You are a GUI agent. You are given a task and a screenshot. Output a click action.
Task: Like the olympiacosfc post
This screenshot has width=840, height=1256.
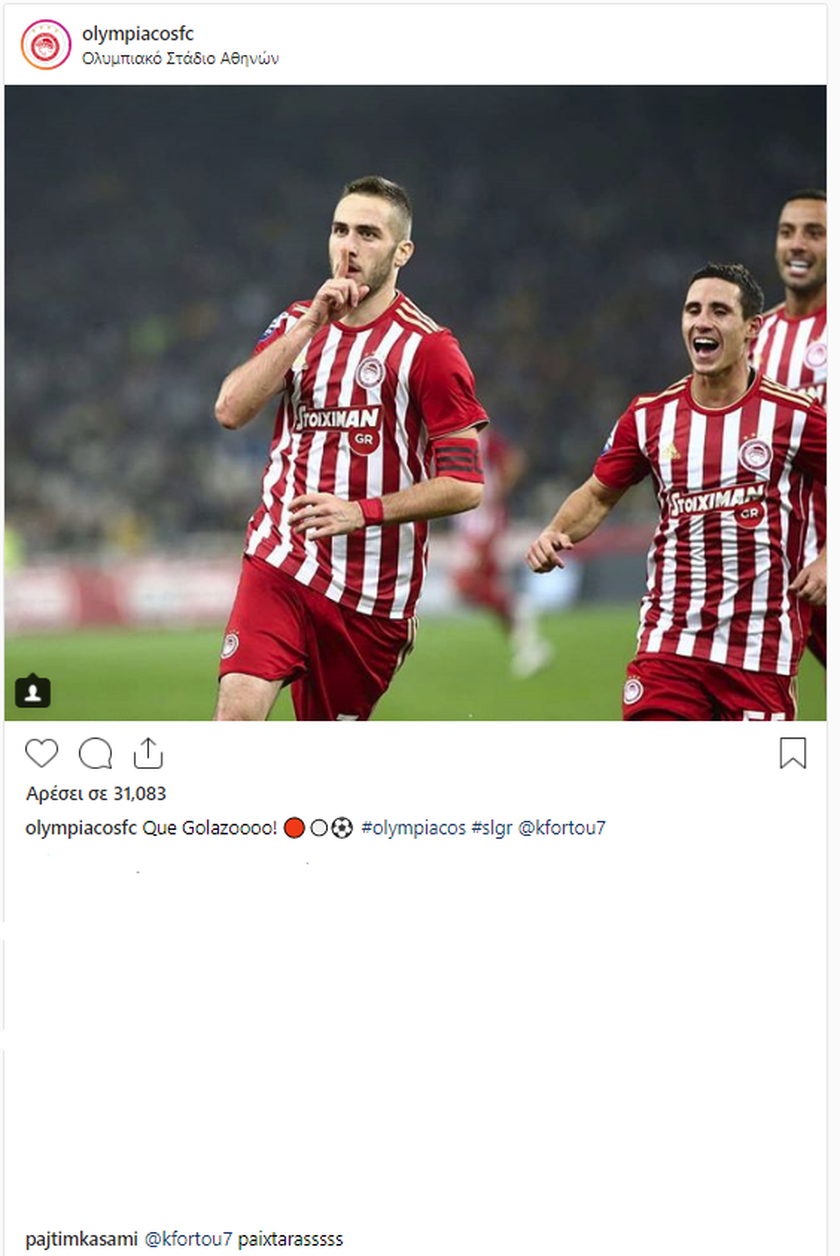[x=42, y=753]
